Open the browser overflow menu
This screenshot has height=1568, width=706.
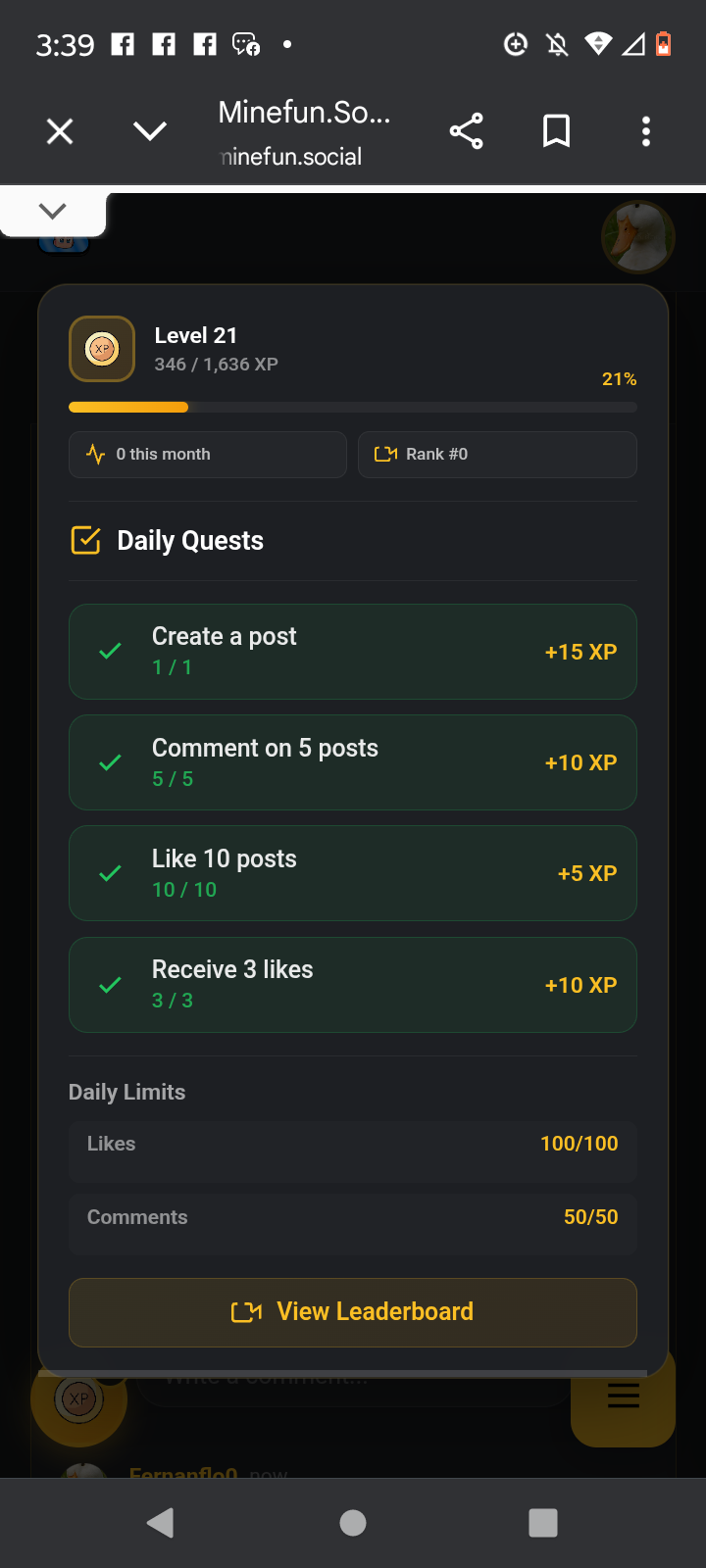tap(645, 131)
